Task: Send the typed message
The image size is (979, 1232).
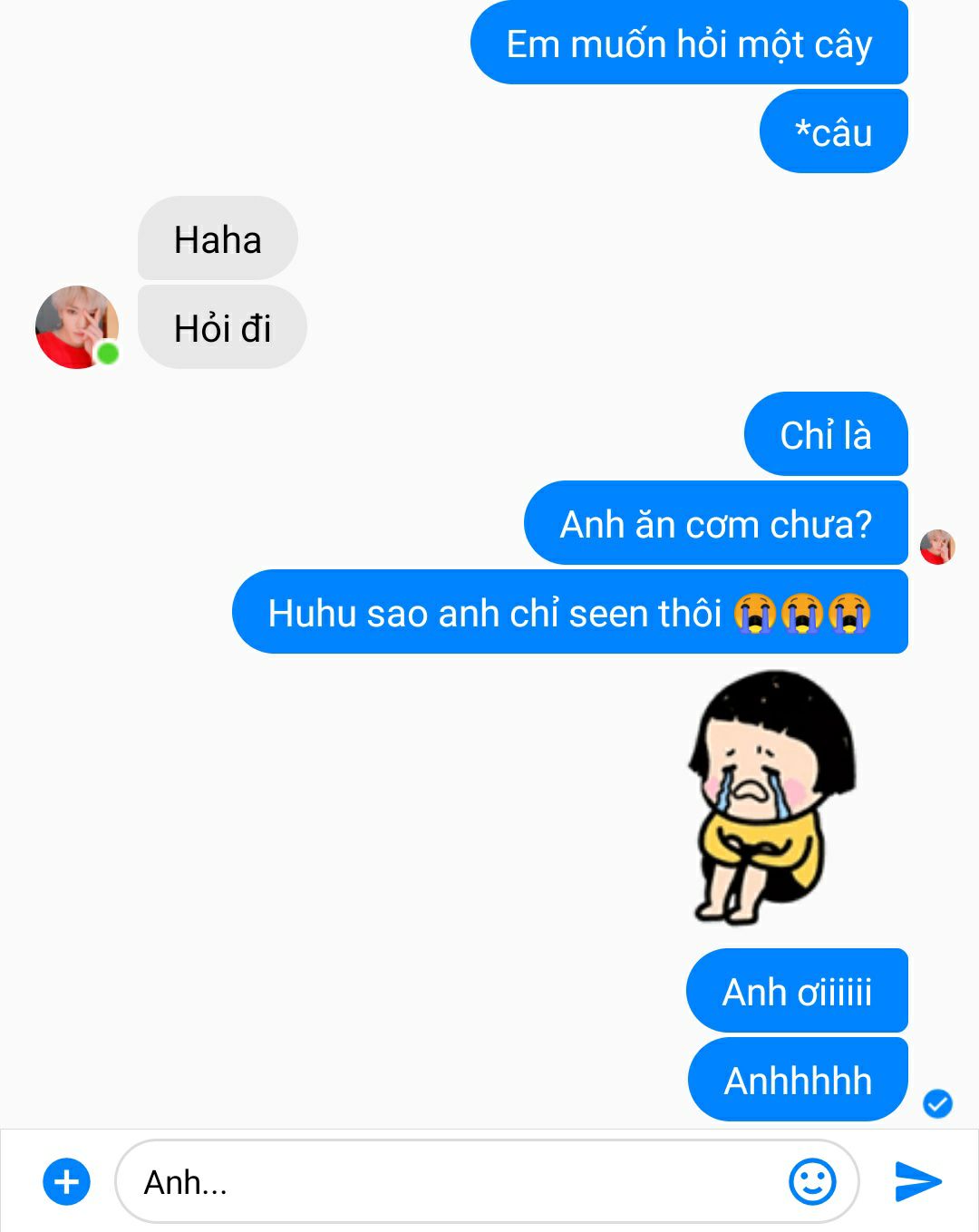Action: 917,1181
